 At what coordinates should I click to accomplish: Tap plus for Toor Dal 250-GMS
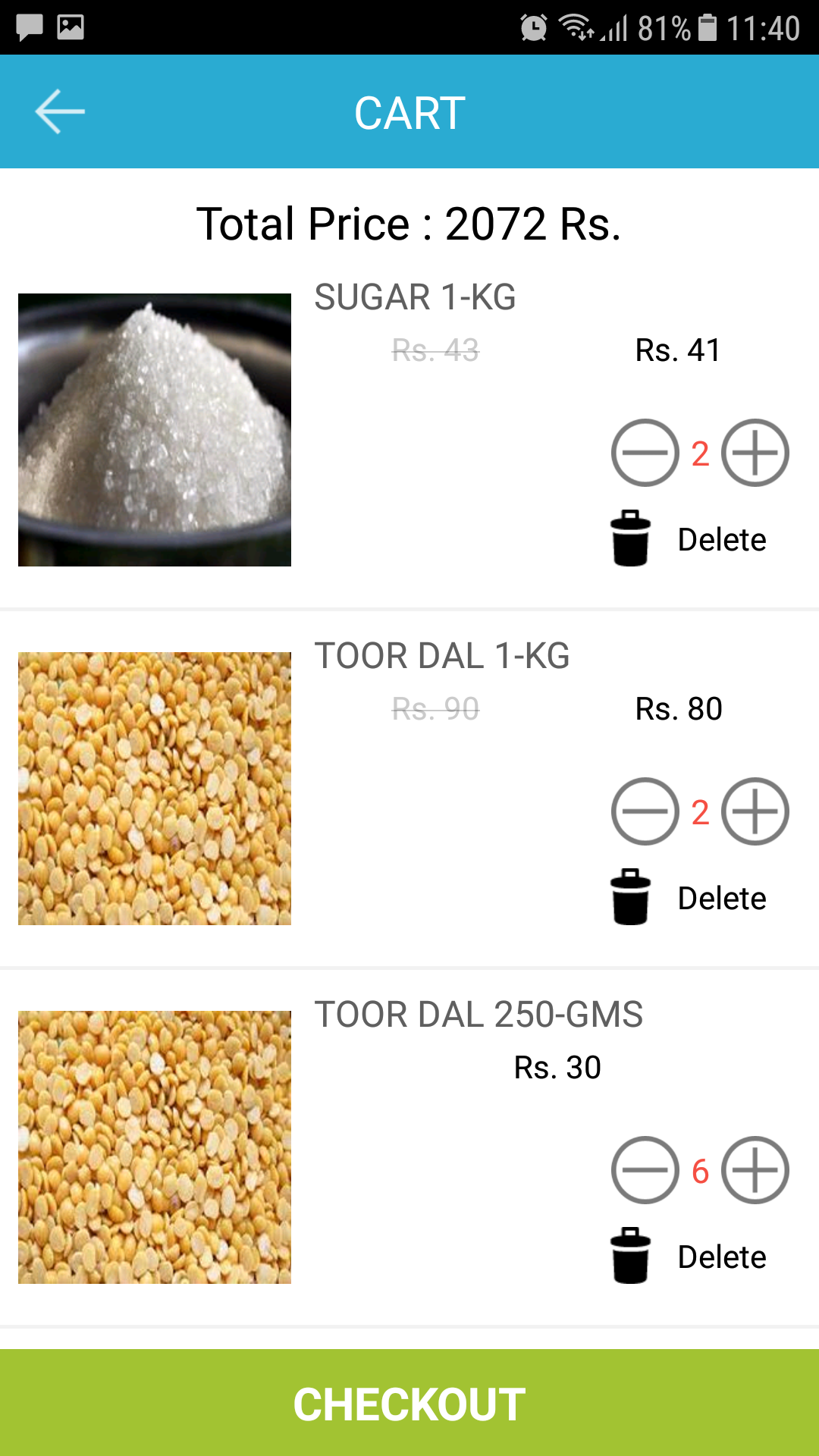click(755, 1170)
